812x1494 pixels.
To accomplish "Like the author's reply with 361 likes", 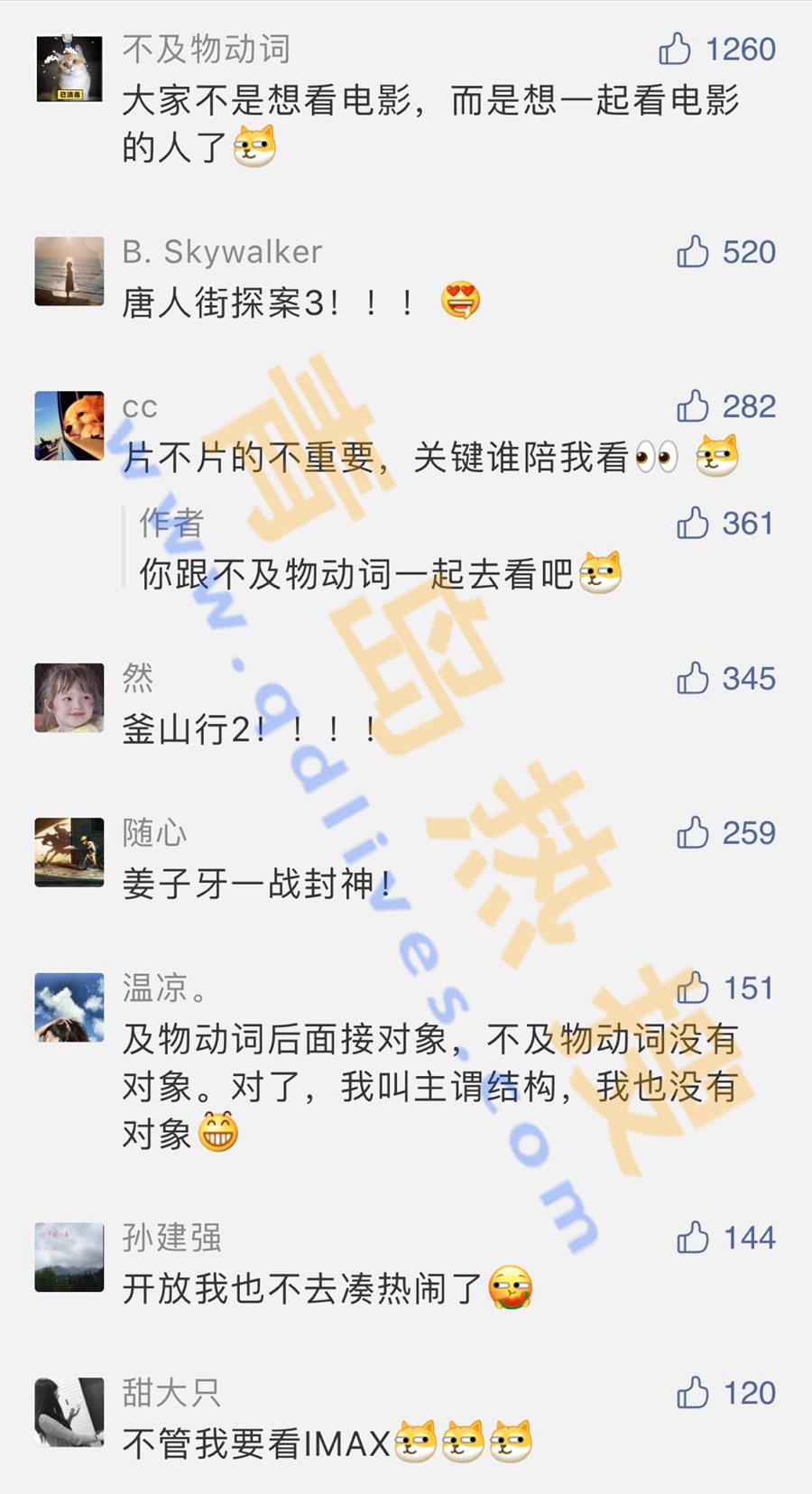I will point(692,523).
